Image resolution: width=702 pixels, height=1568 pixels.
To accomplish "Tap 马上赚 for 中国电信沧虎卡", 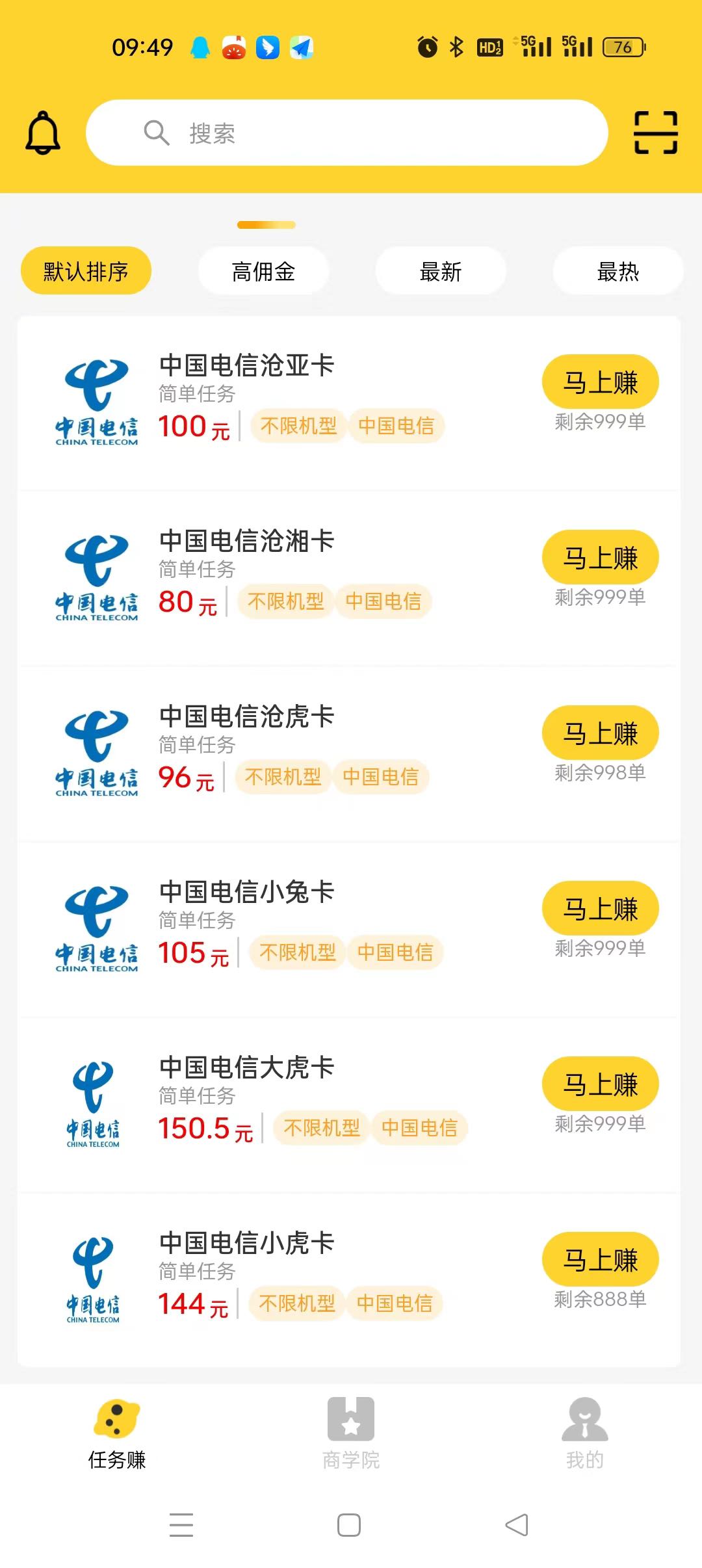I will [x=600, y=733].
